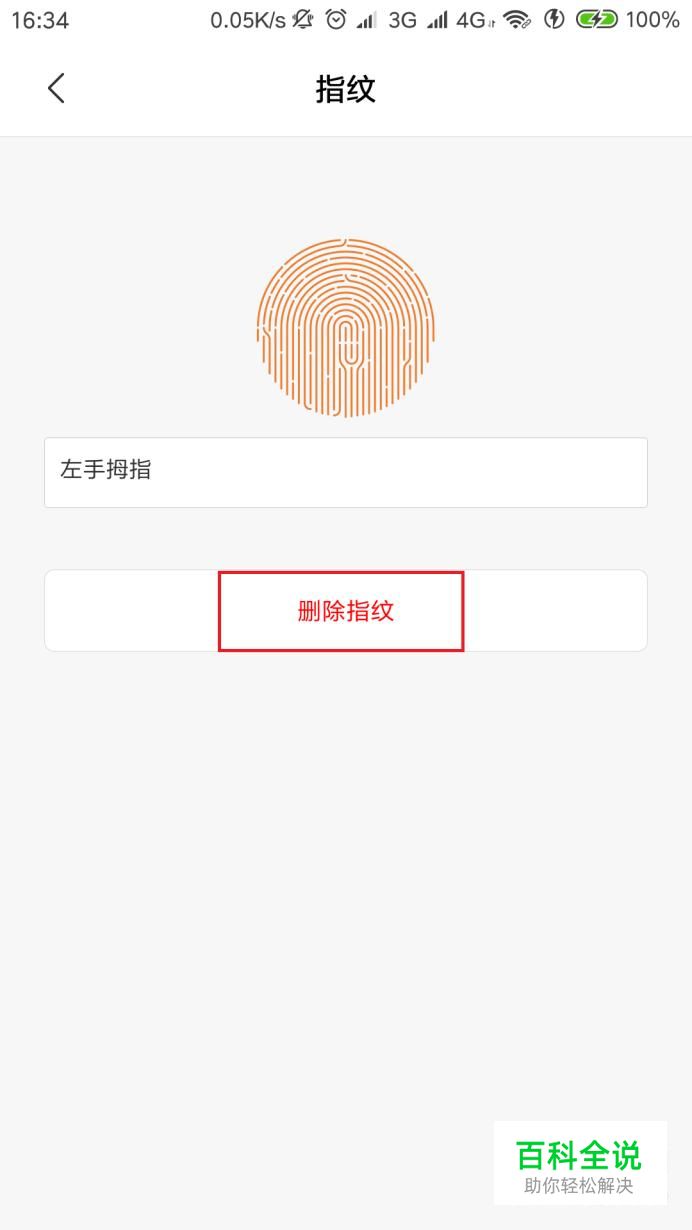
Task: Go back using the top-left arrow
Action: tap(56, 88)
